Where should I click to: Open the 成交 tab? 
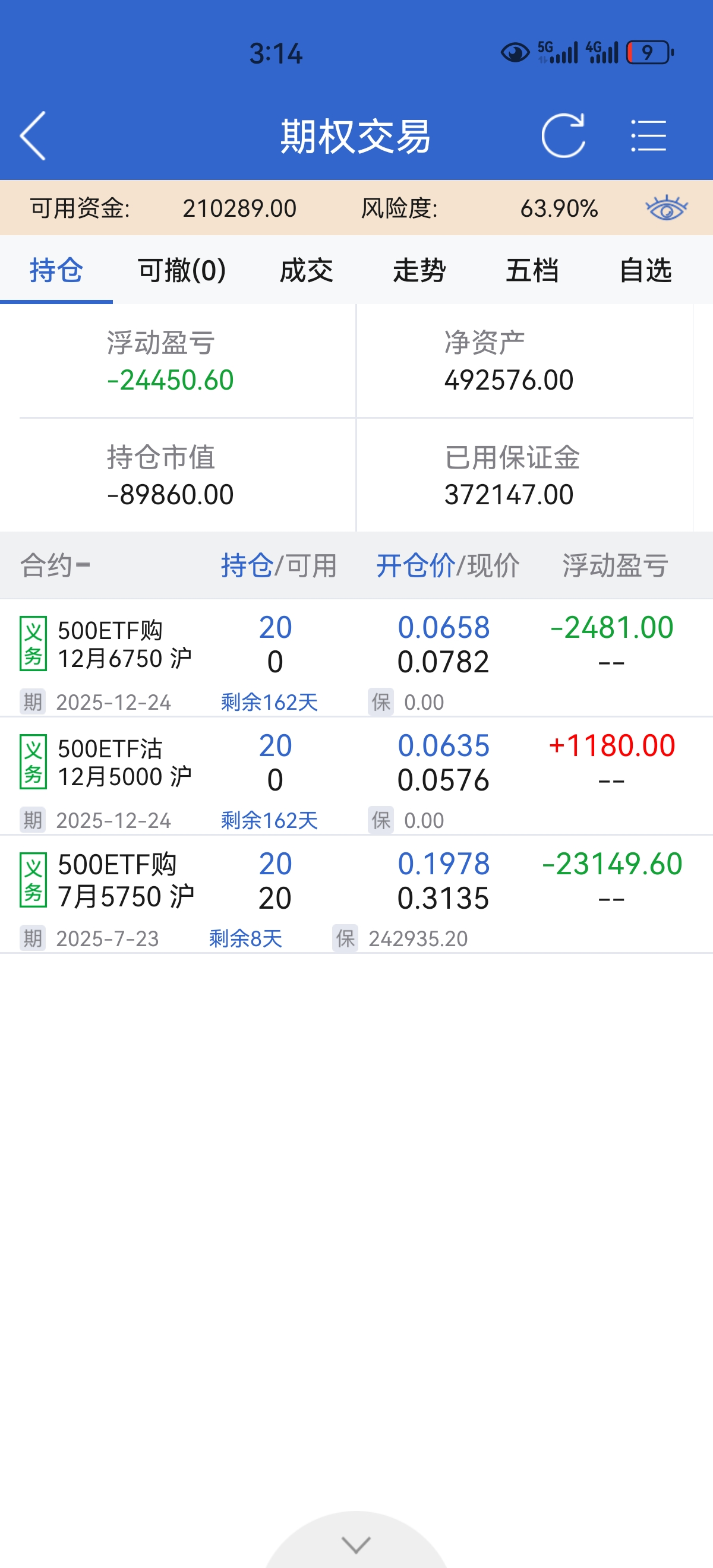click(306, 270)
